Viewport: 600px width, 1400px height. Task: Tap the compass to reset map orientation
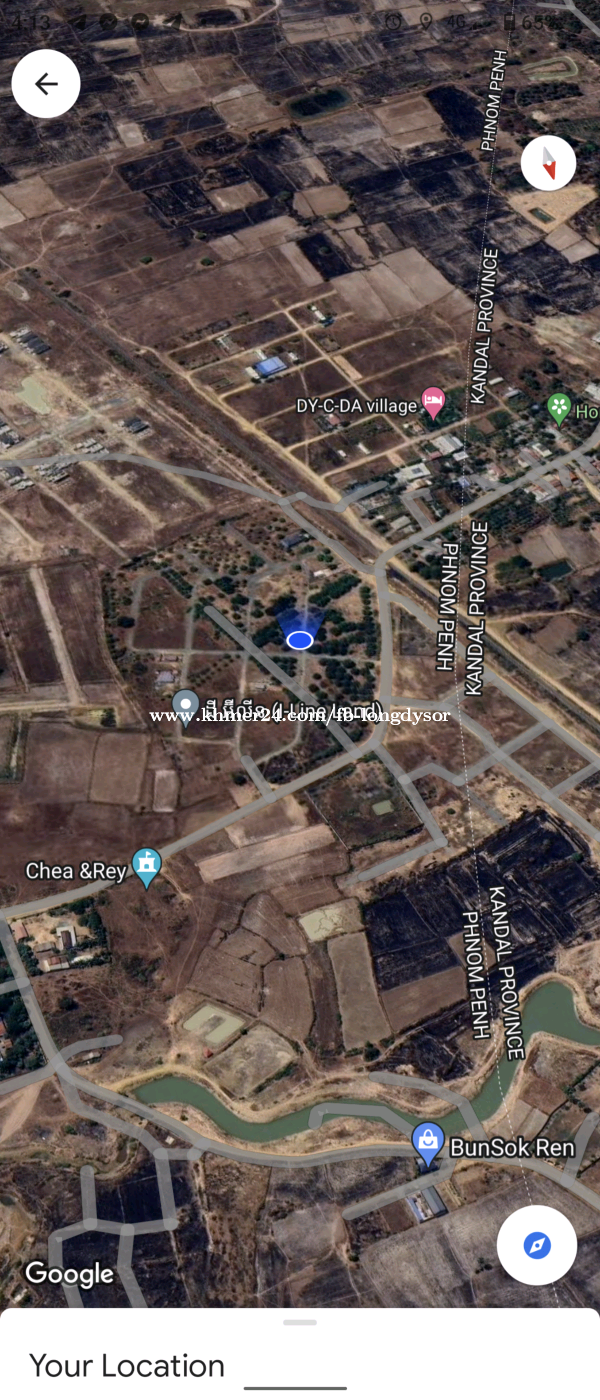(x=548, y=163)
